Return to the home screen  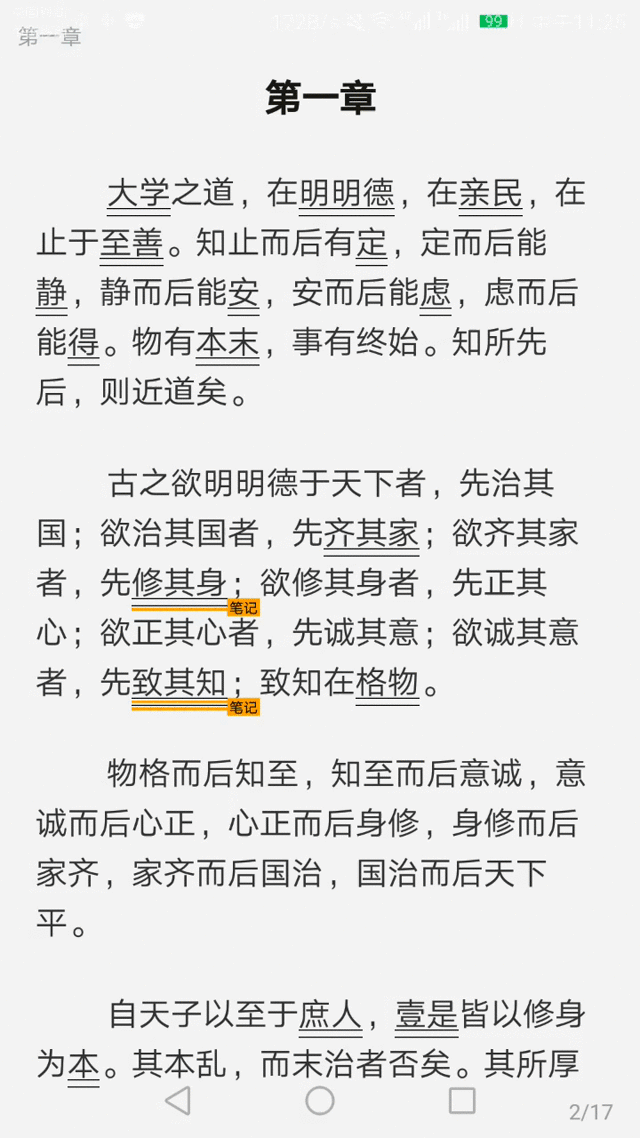coord(320,1101)
